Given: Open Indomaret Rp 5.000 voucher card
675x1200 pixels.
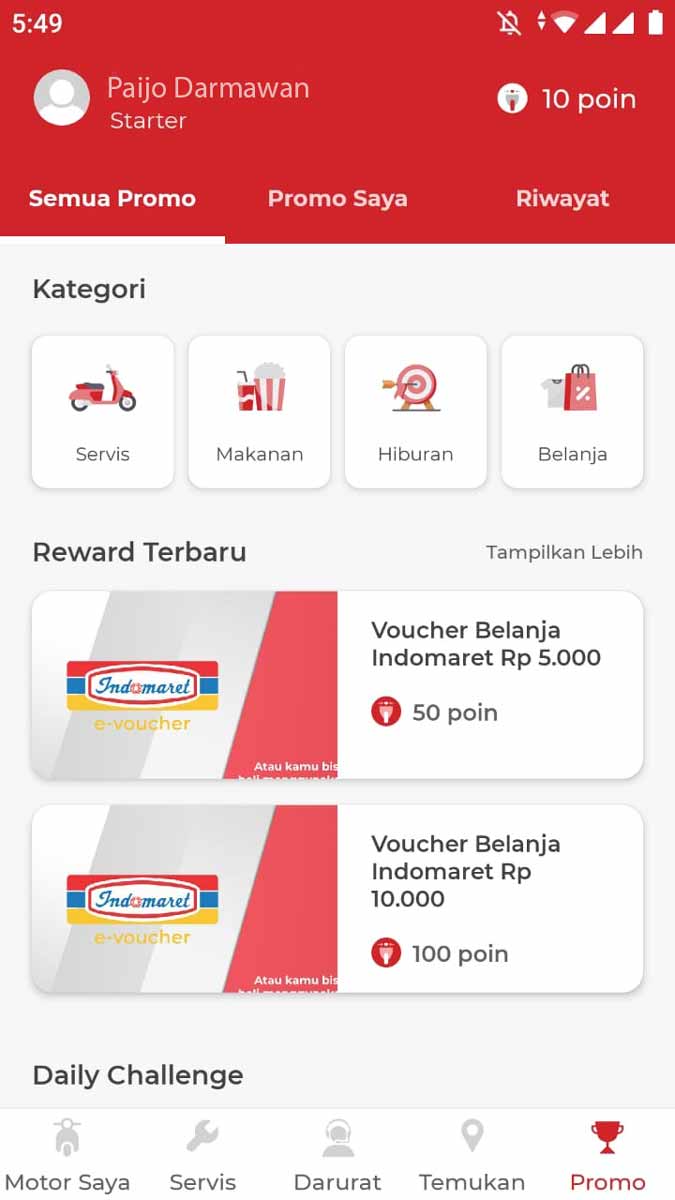Looking at the screenshot, I should click(x=337, y=685).
